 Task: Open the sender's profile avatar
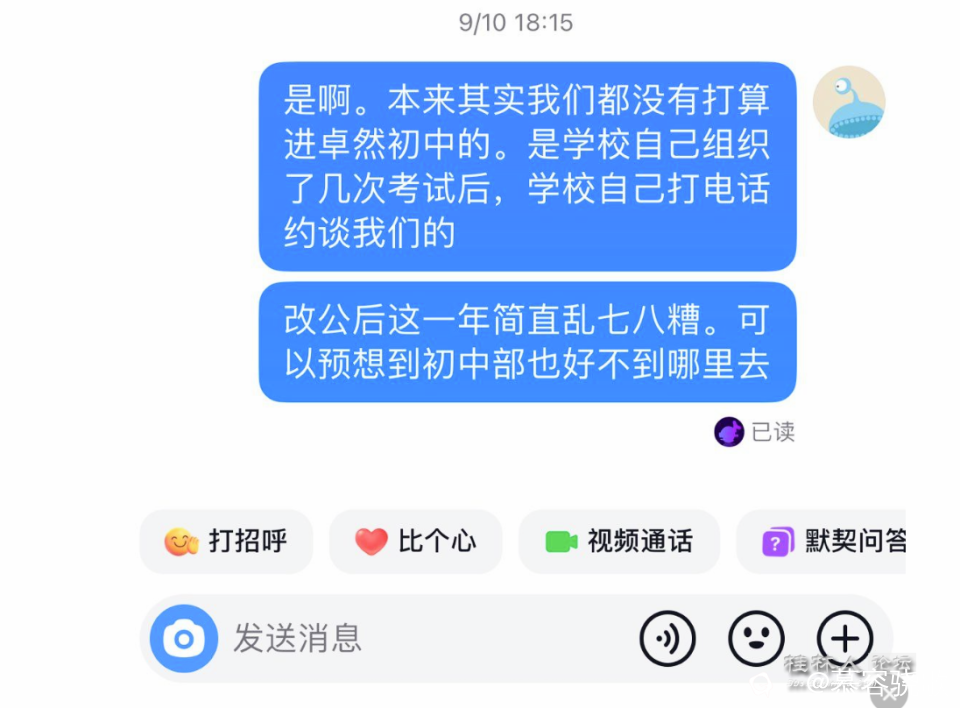click(848, 102)
